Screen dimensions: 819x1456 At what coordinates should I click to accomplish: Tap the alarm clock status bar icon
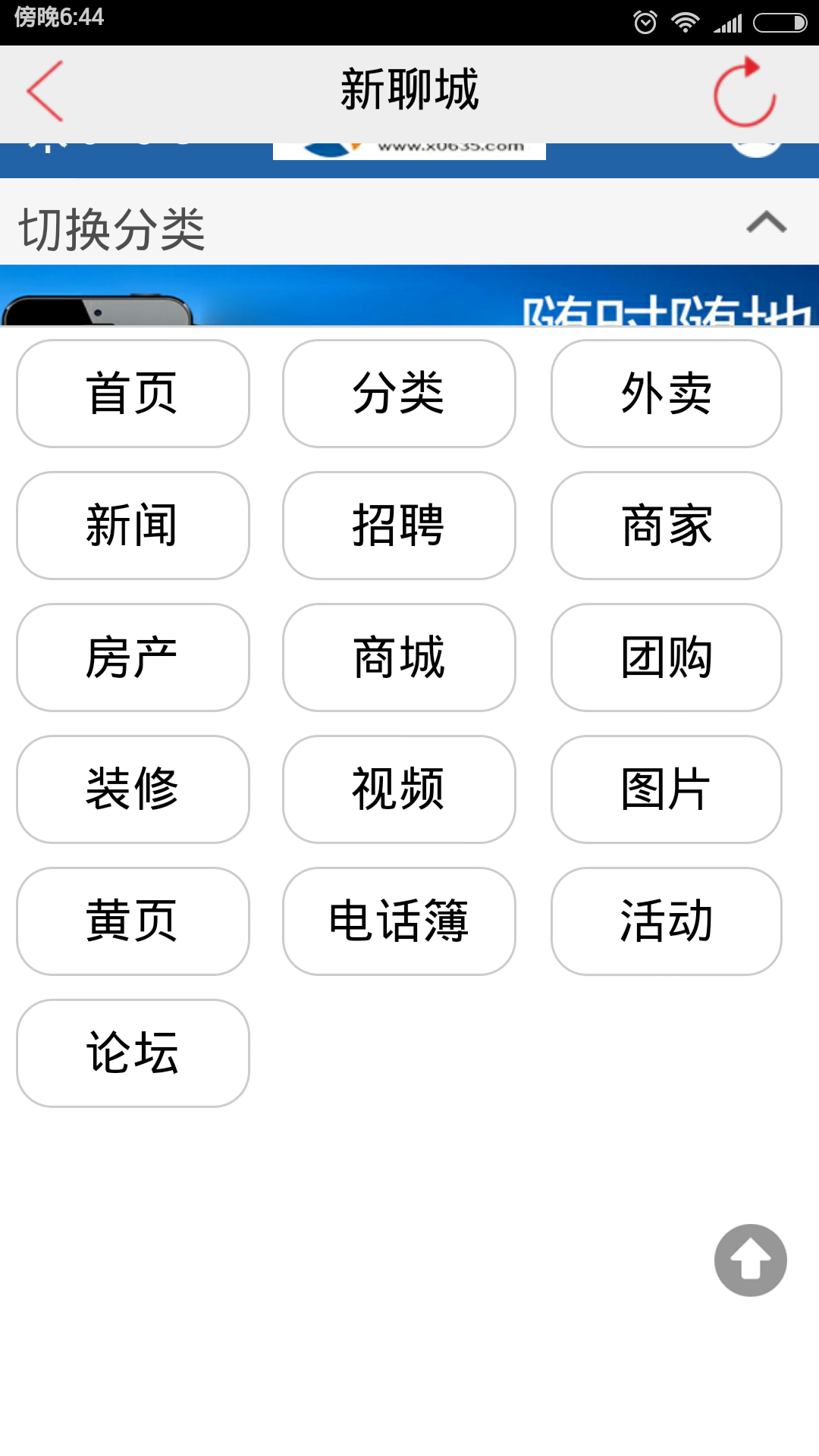(646, 21)
